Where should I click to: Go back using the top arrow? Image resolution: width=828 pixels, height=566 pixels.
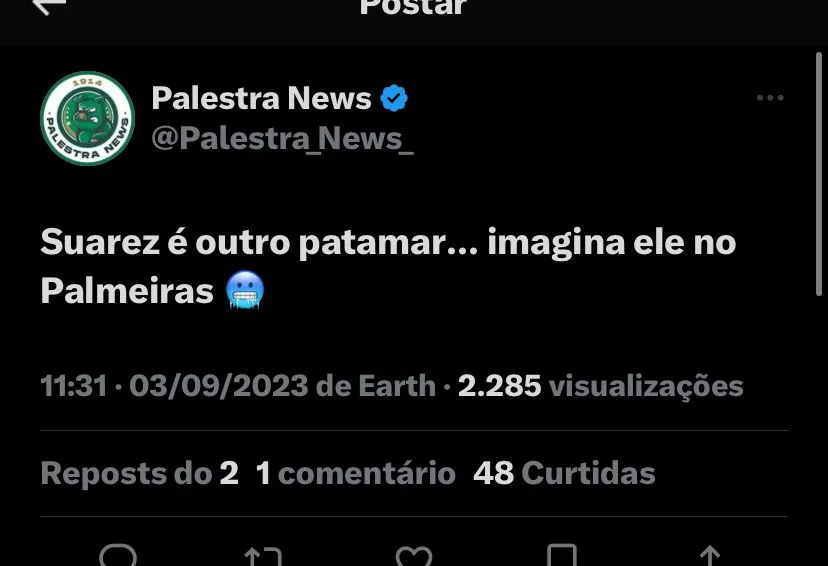[48, 6]
